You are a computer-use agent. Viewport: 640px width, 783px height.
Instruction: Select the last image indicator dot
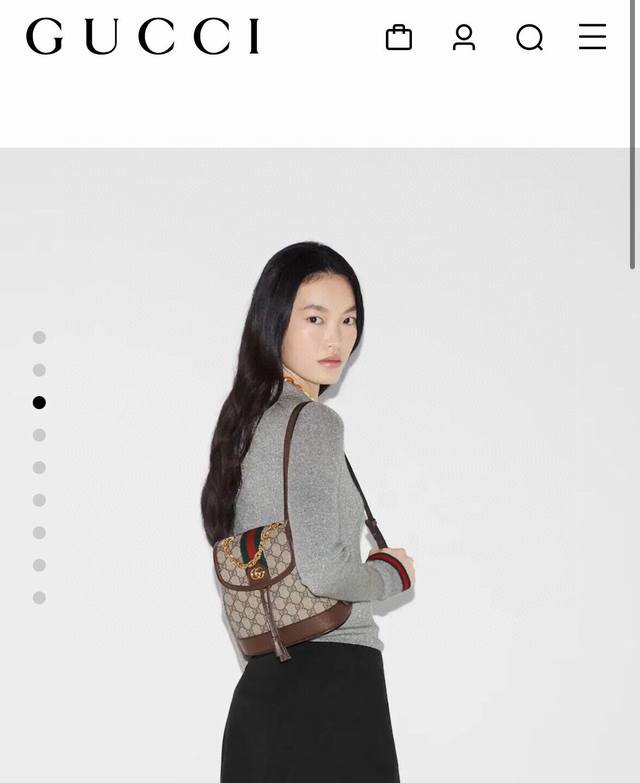[x=39, y=598]
